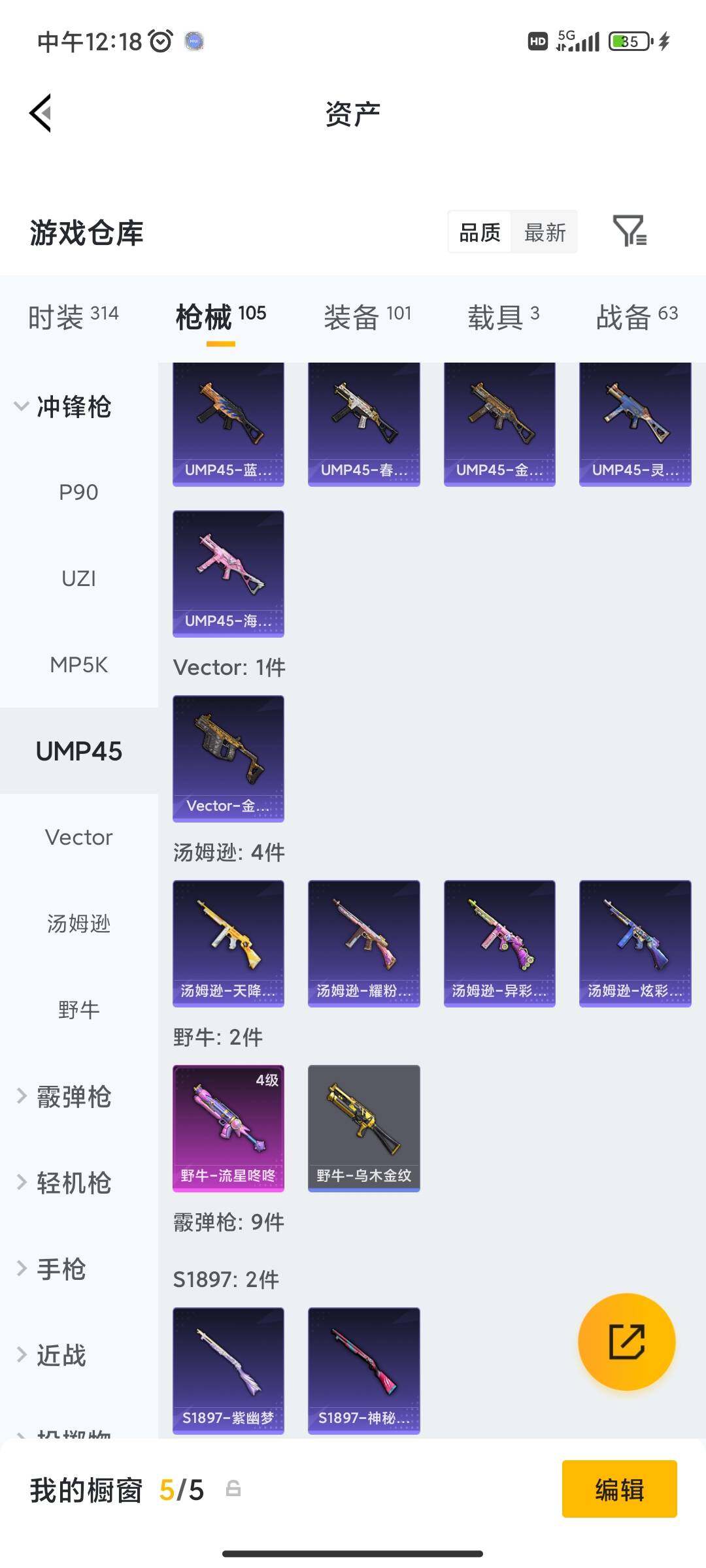Switch to the 时装 tab
The image size is (706, 1568).
tap(73, 317)
